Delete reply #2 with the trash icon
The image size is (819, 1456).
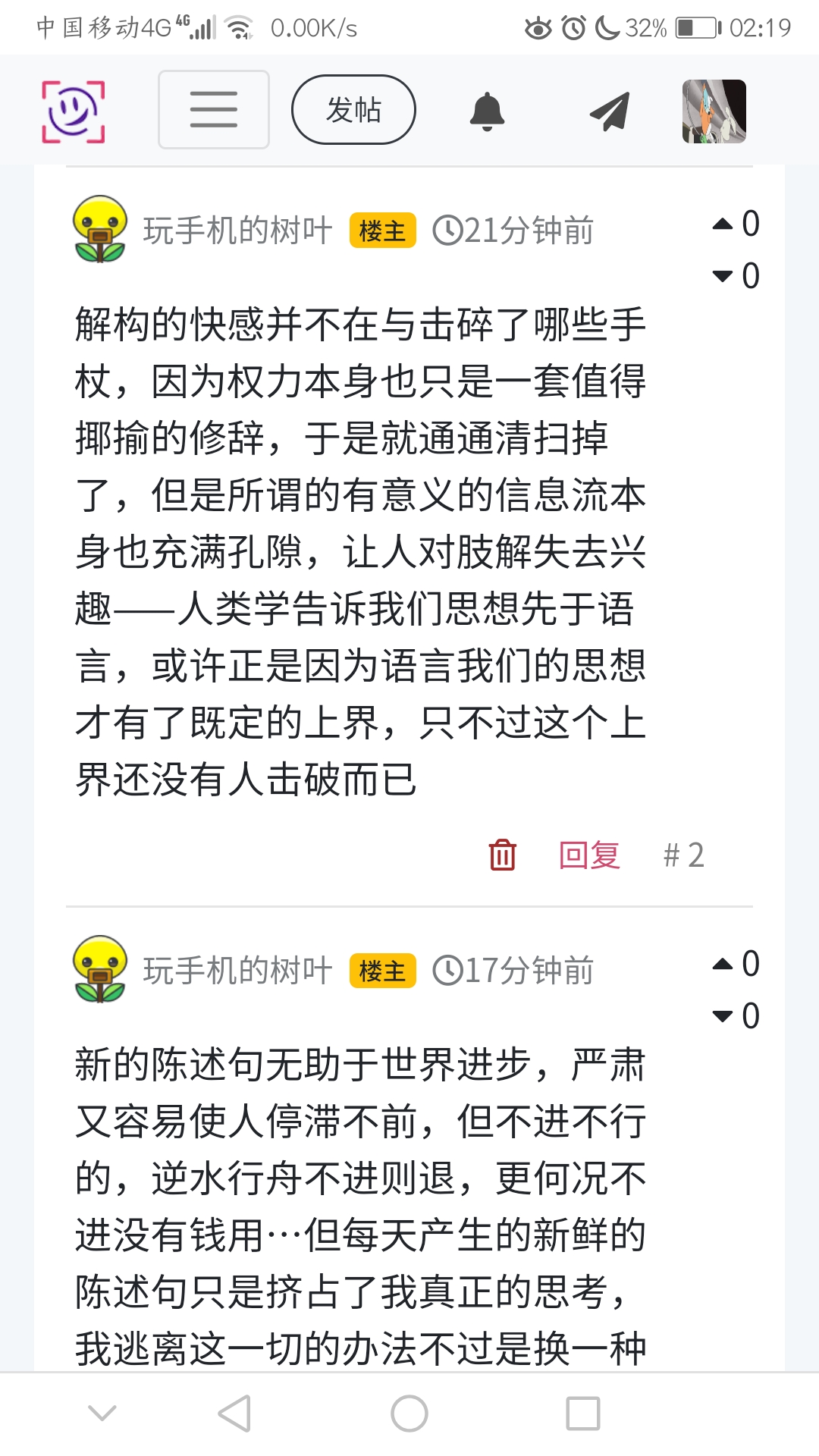click(x=502, y=855)
